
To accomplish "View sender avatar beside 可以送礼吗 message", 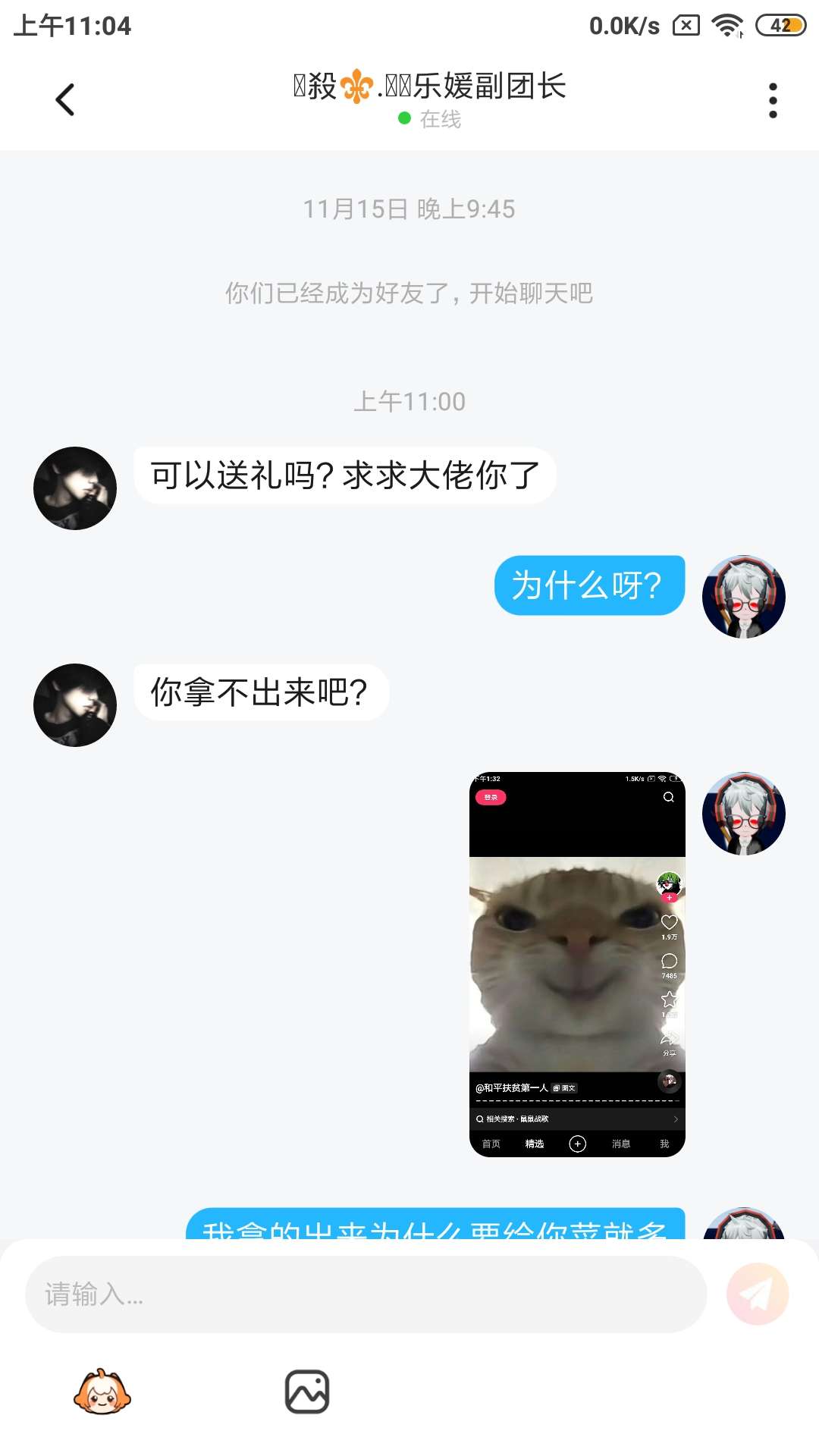I will (x=75, y=488).
